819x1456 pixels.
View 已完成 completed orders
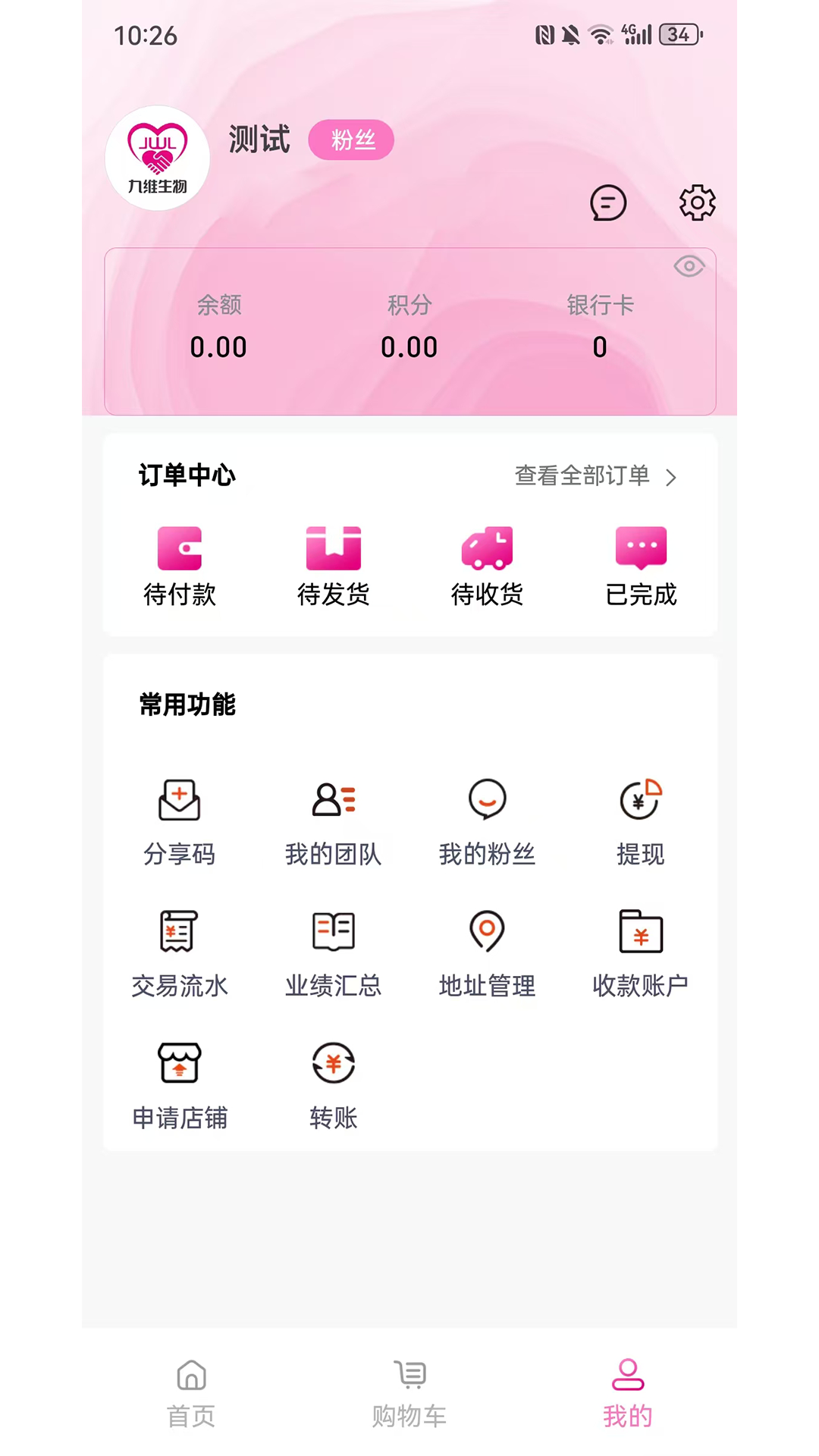(x=641, y=565)
